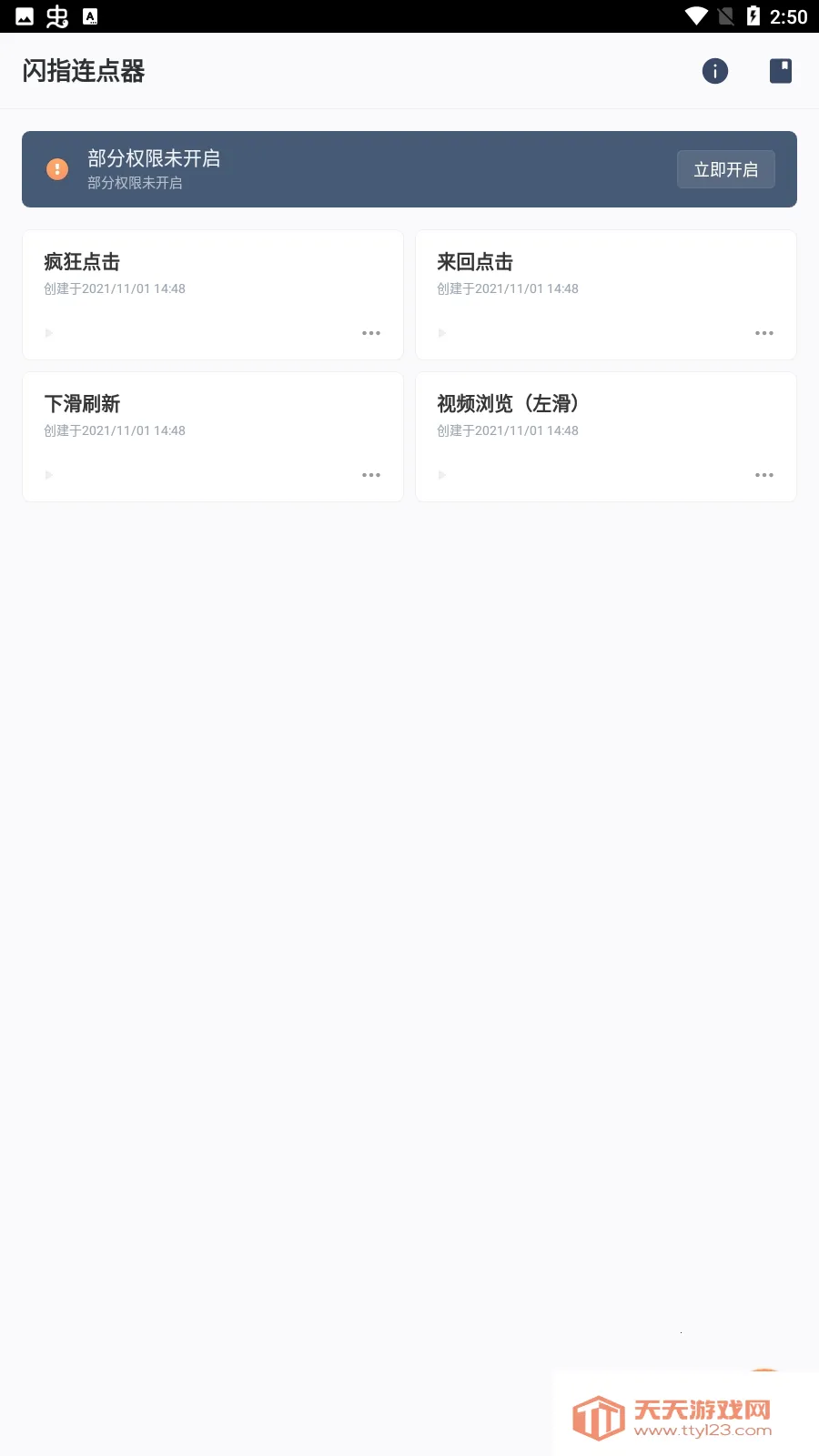Click the 立即开启 button

tap(725, 169)
